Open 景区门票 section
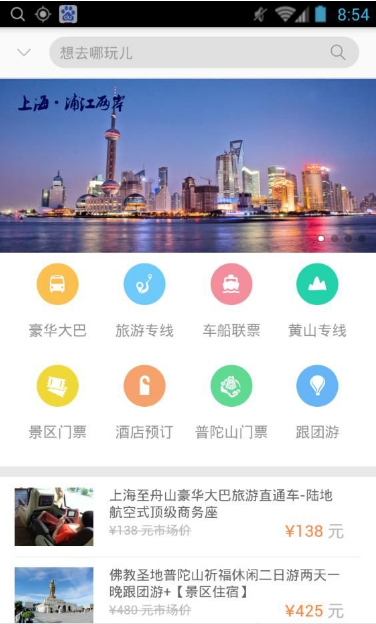Viewport: 376px width, 624px height. pos(58,403)
